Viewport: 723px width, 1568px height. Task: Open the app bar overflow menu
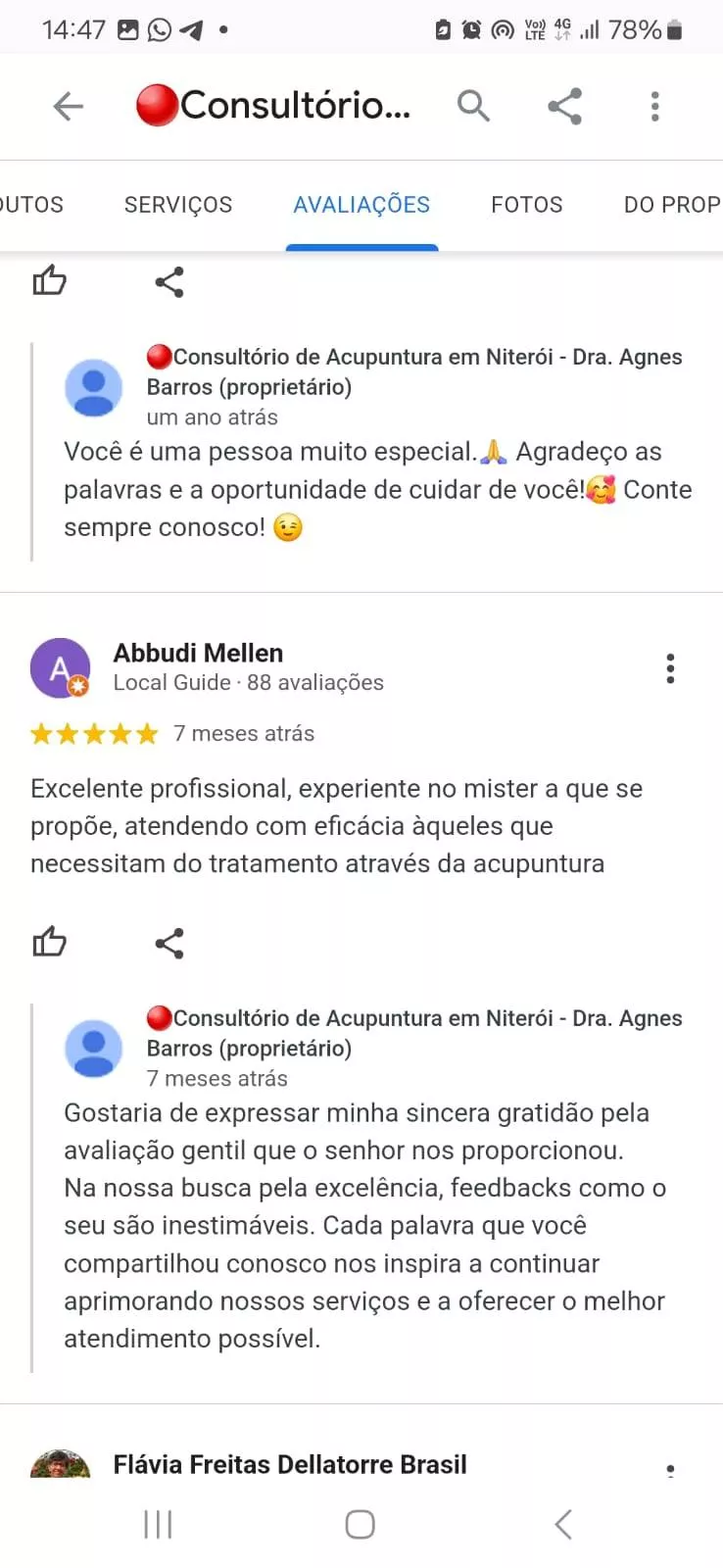(654, 106)
